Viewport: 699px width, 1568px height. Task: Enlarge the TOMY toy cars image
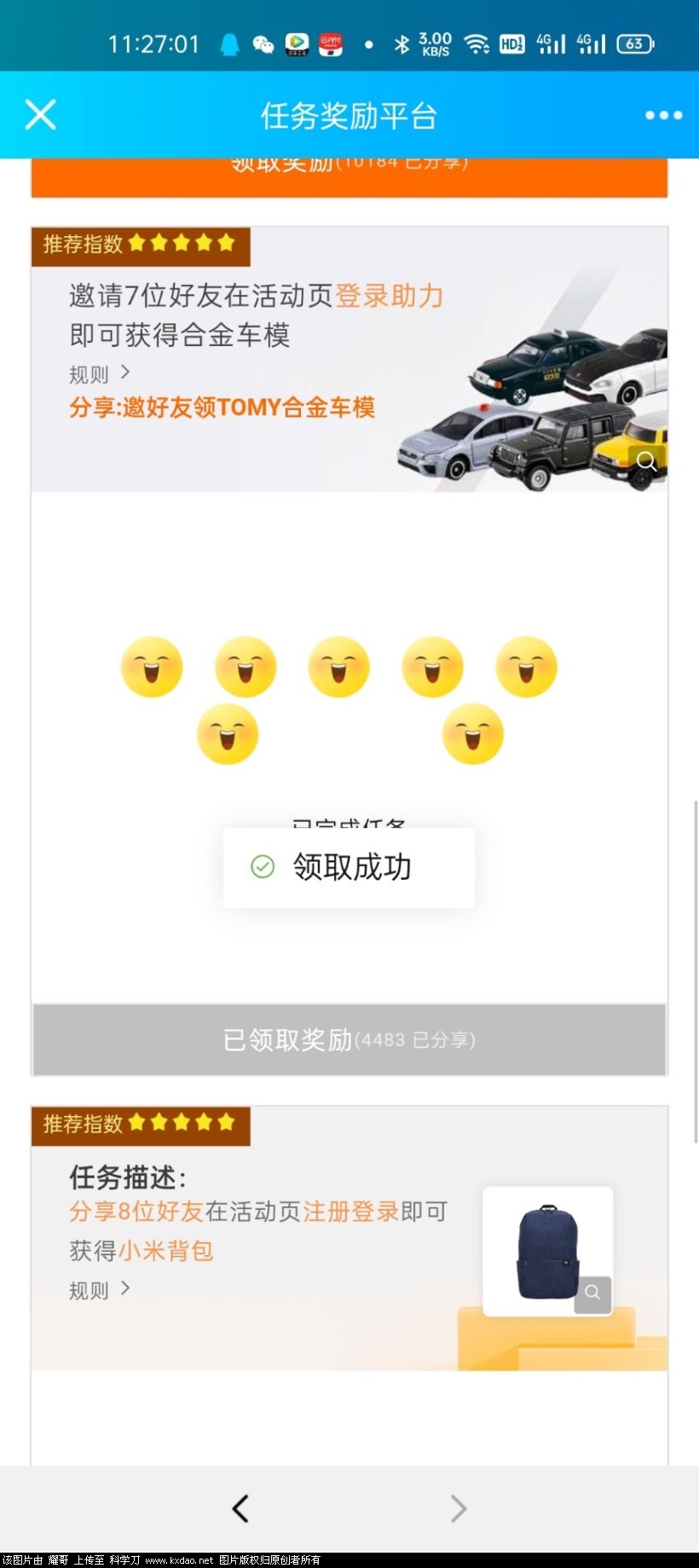(647, 461)
